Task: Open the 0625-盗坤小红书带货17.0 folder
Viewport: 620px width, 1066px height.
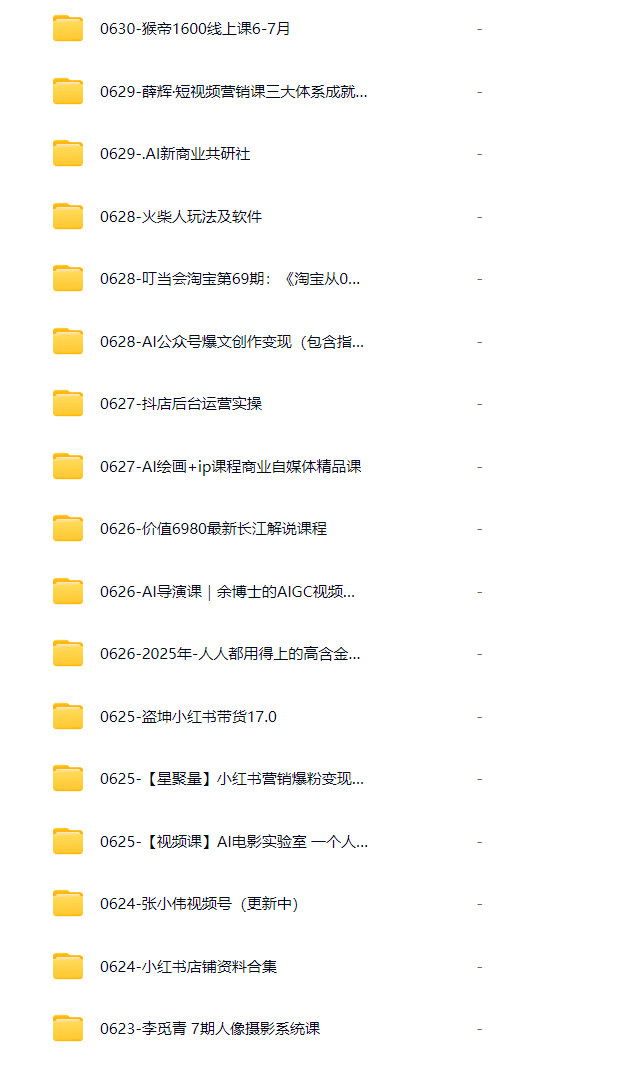Action: [188, 717]
